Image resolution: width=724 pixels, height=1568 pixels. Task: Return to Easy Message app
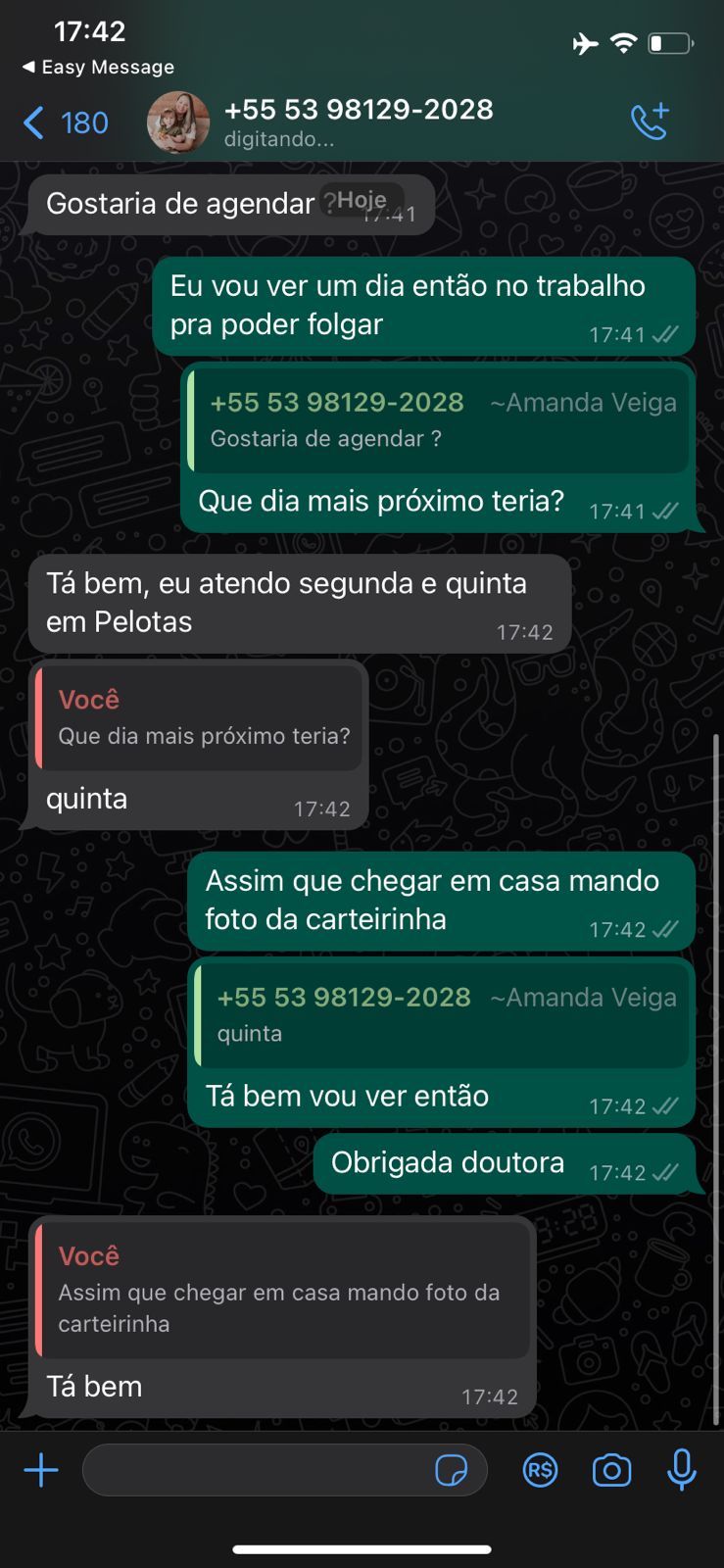coord(98,68)
